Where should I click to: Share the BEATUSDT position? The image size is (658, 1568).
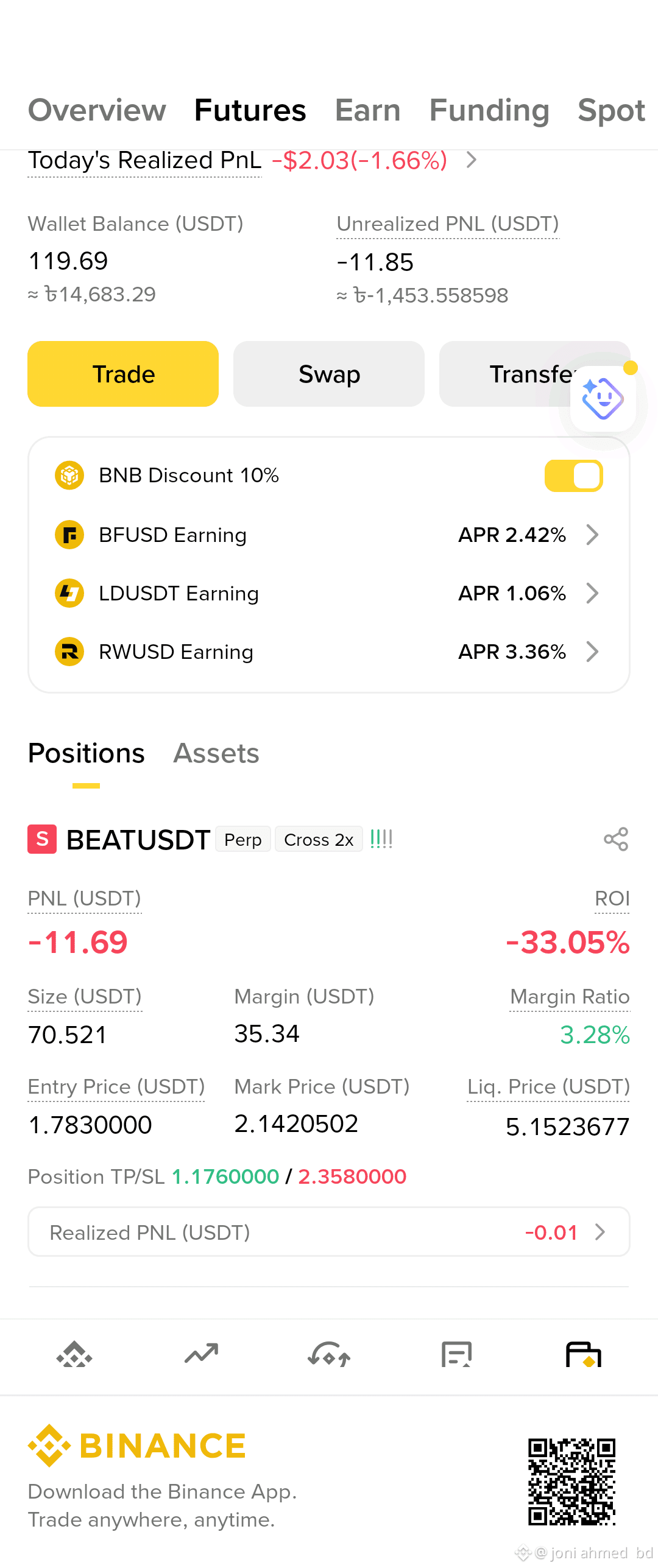pos(616,839)
